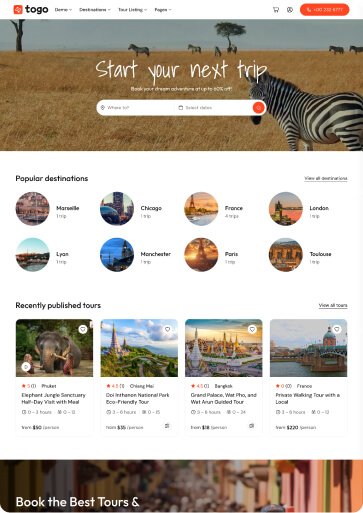Screen dimensions: 363x513
Task: Choose the Paris destination
Action: [x=211, y=255]
